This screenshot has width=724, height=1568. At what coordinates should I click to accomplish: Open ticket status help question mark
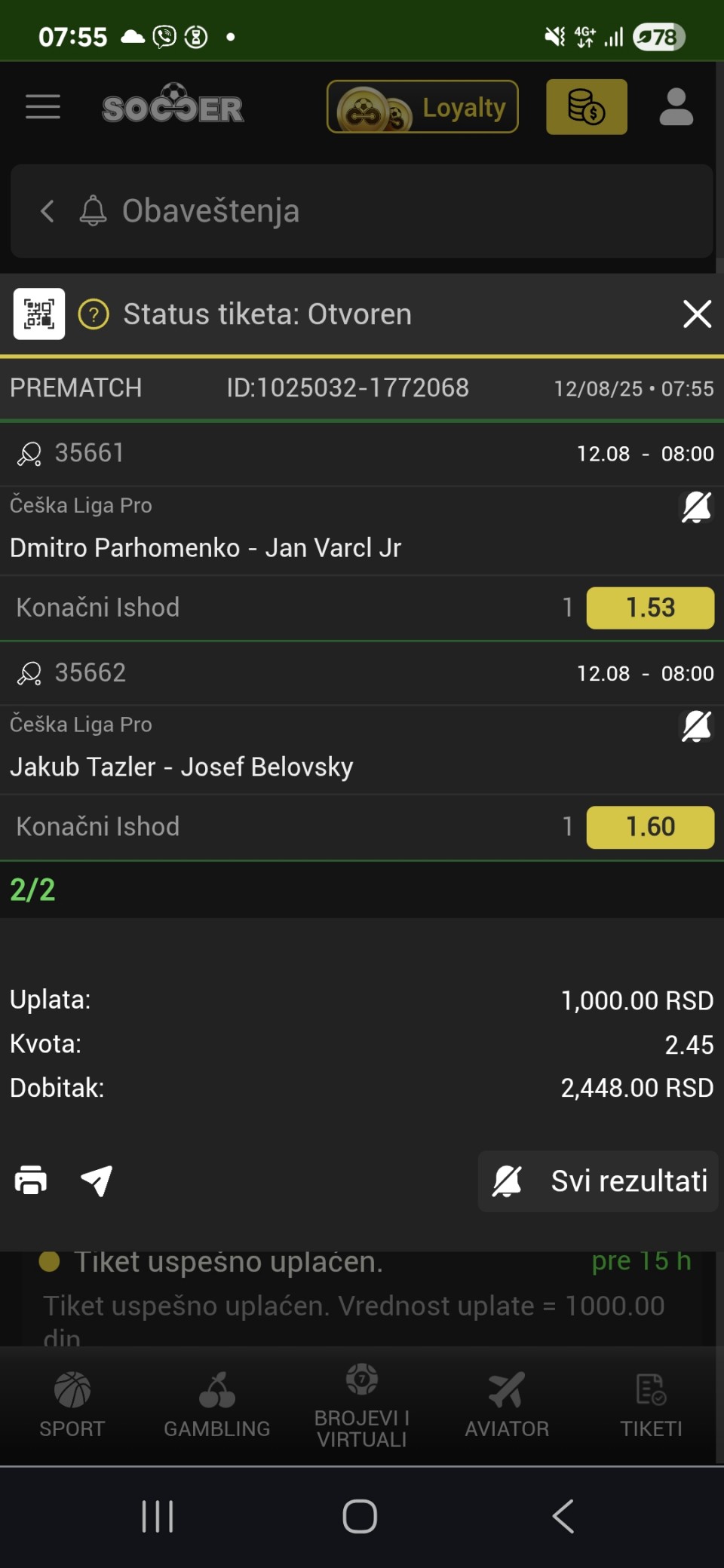pyautogui.click(x=94, y=314)
